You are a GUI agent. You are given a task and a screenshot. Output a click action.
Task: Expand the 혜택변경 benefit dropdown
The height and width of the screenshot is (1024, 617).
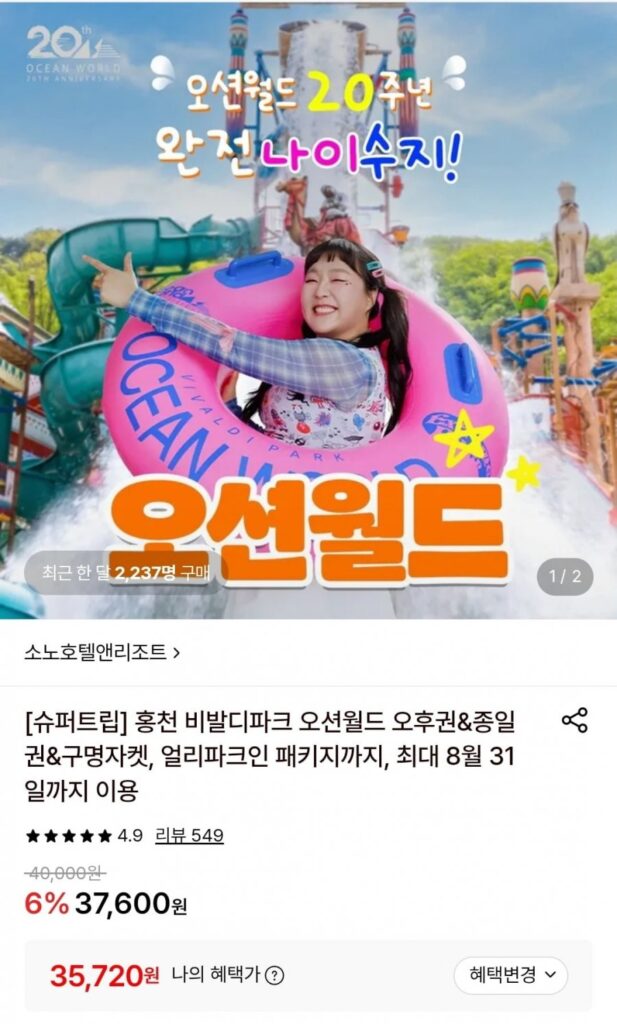pyautogui.click(x=511, y=975)
